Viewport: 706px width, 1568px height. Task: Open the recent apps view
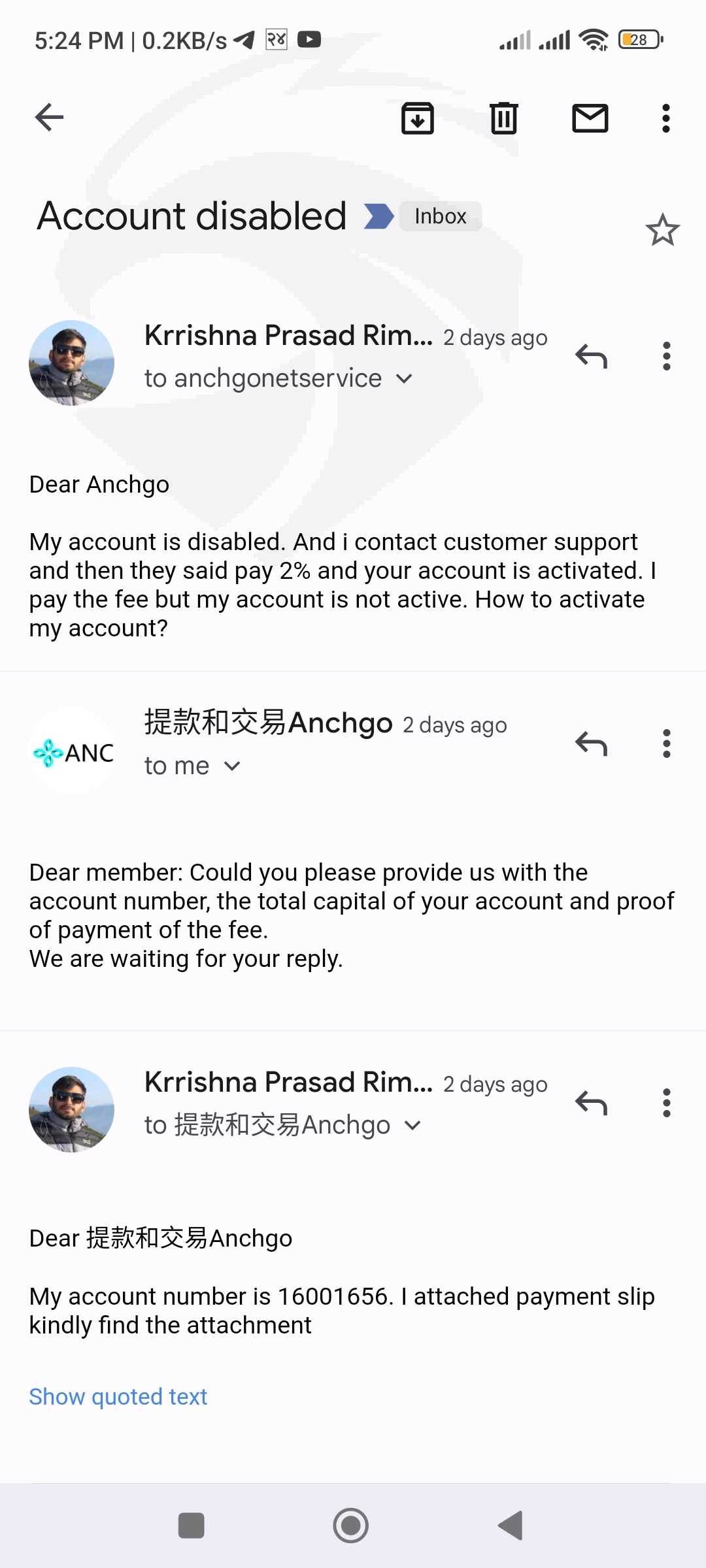pos(192,1526)
